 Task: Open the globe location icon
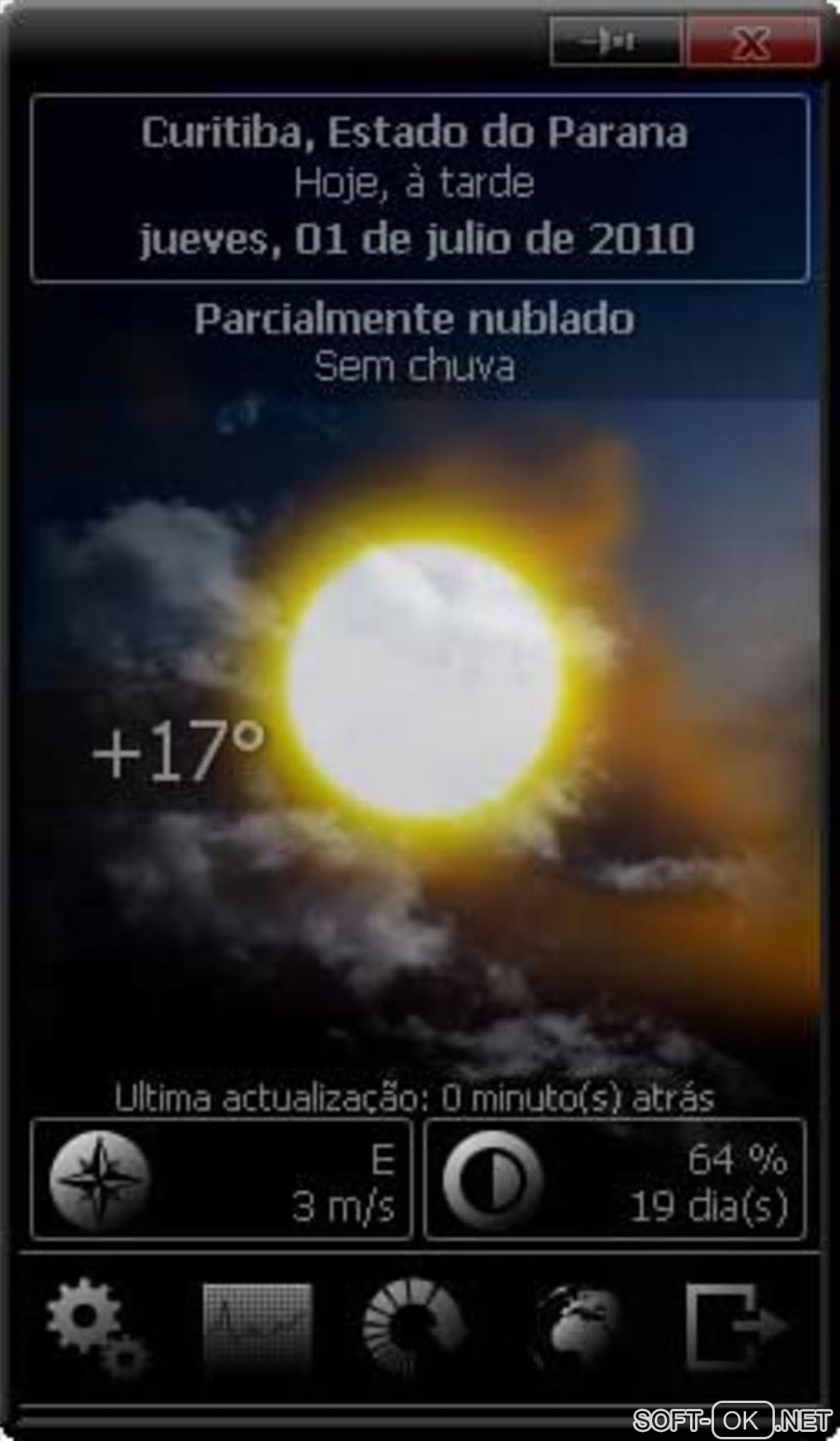[578, 1327]
